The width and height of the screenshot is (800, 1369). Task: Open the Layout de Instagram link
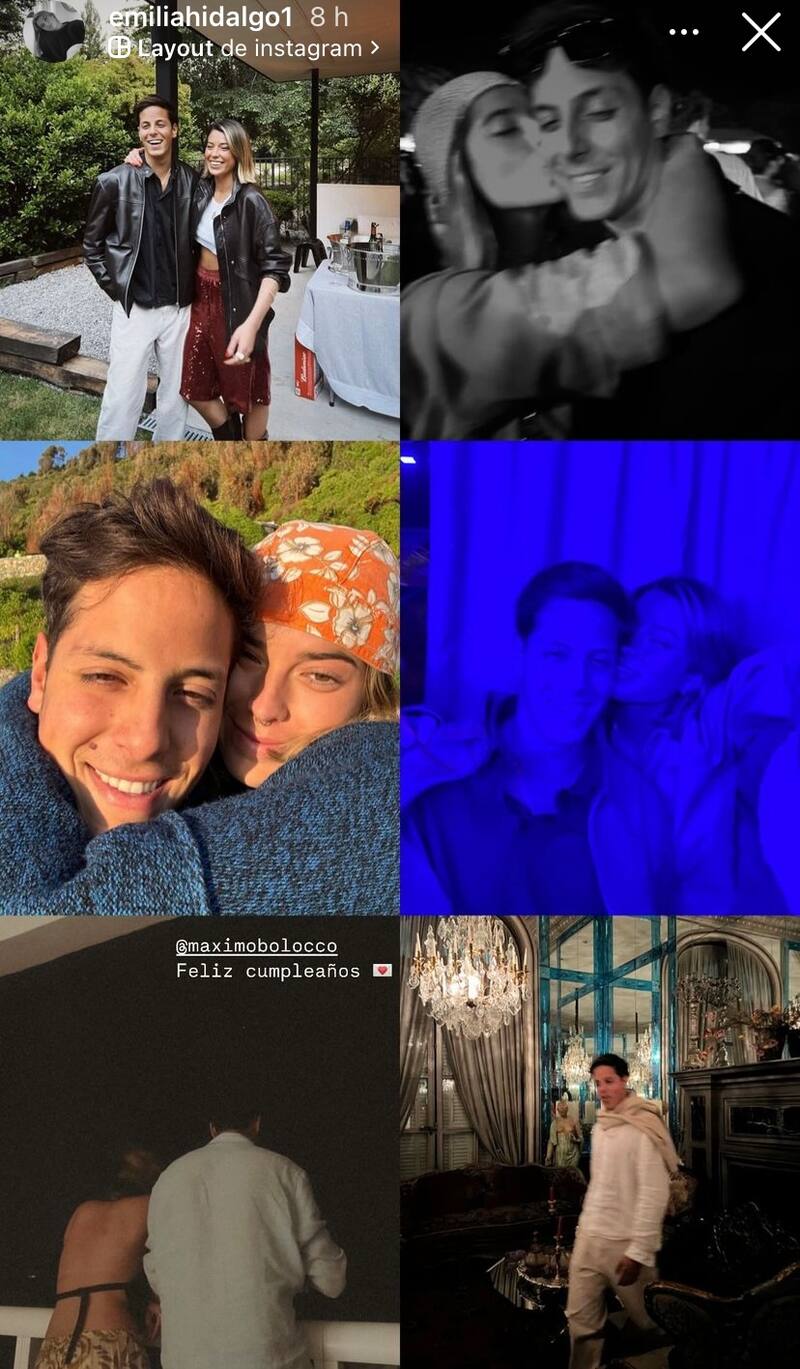(x=244, y=47)
